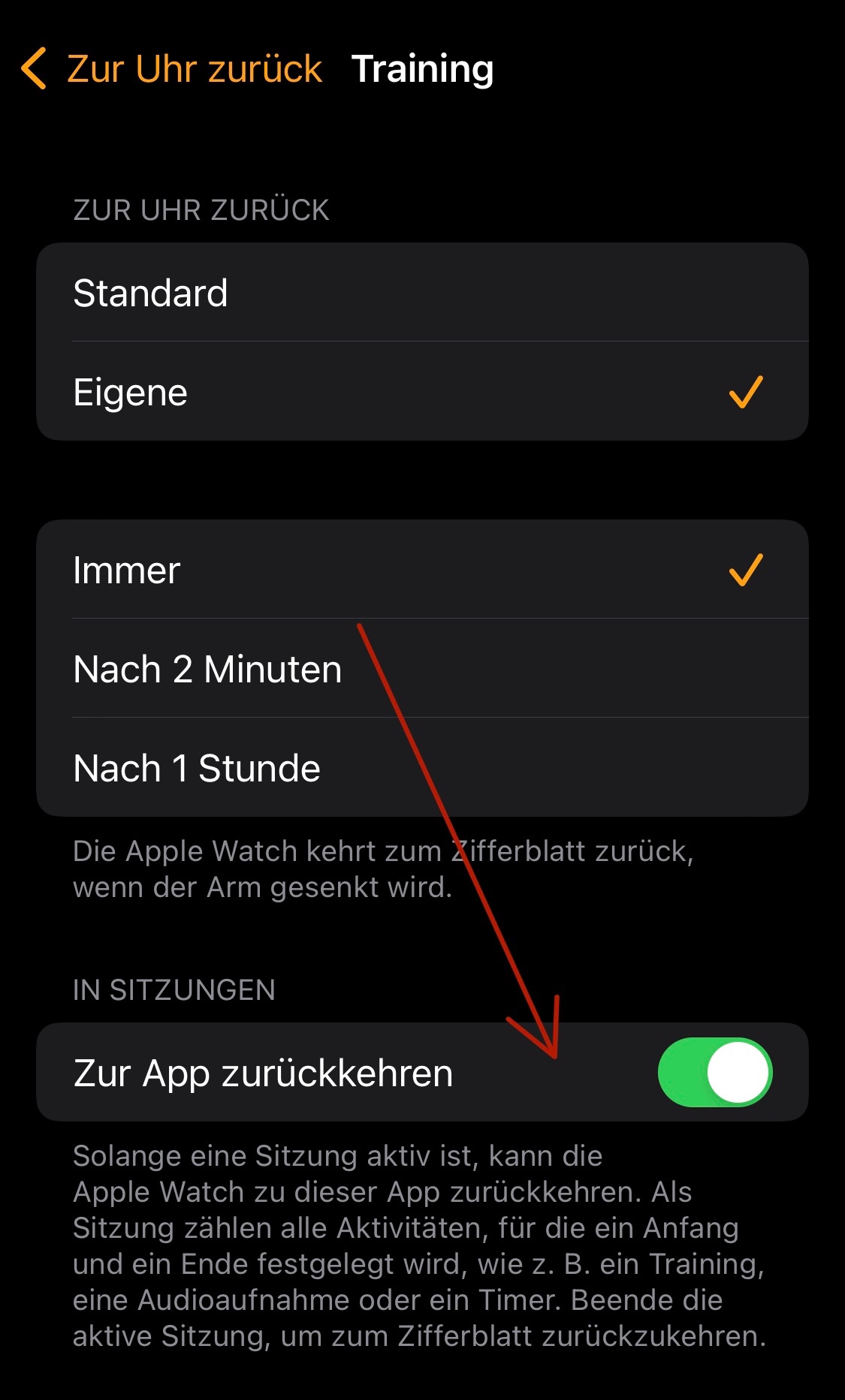Viewport: 845px width, 1400px height.
Task: Disable Zur App zurückkehren switch
Action: [x=714, y=1072]
